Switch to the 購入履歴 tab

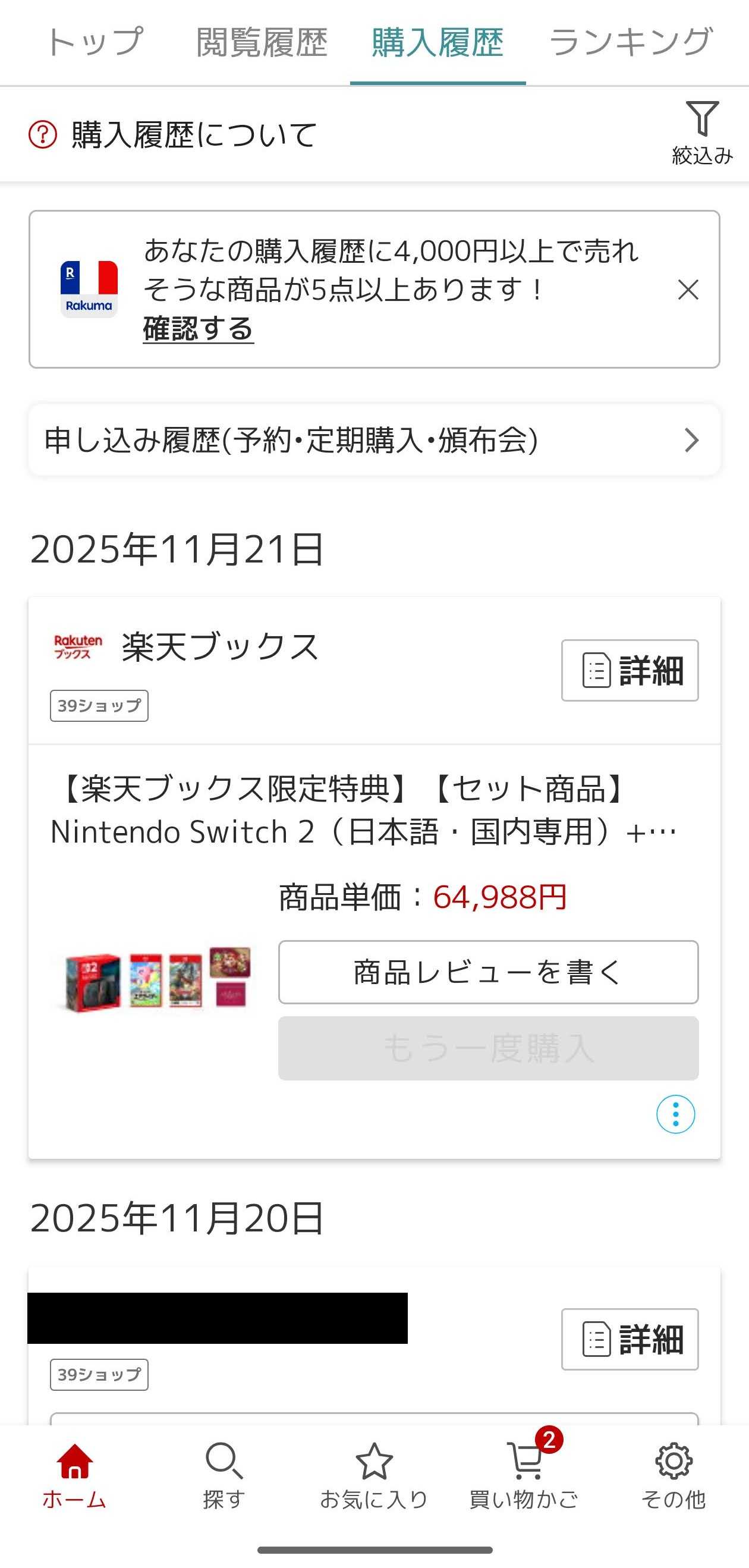436,42
